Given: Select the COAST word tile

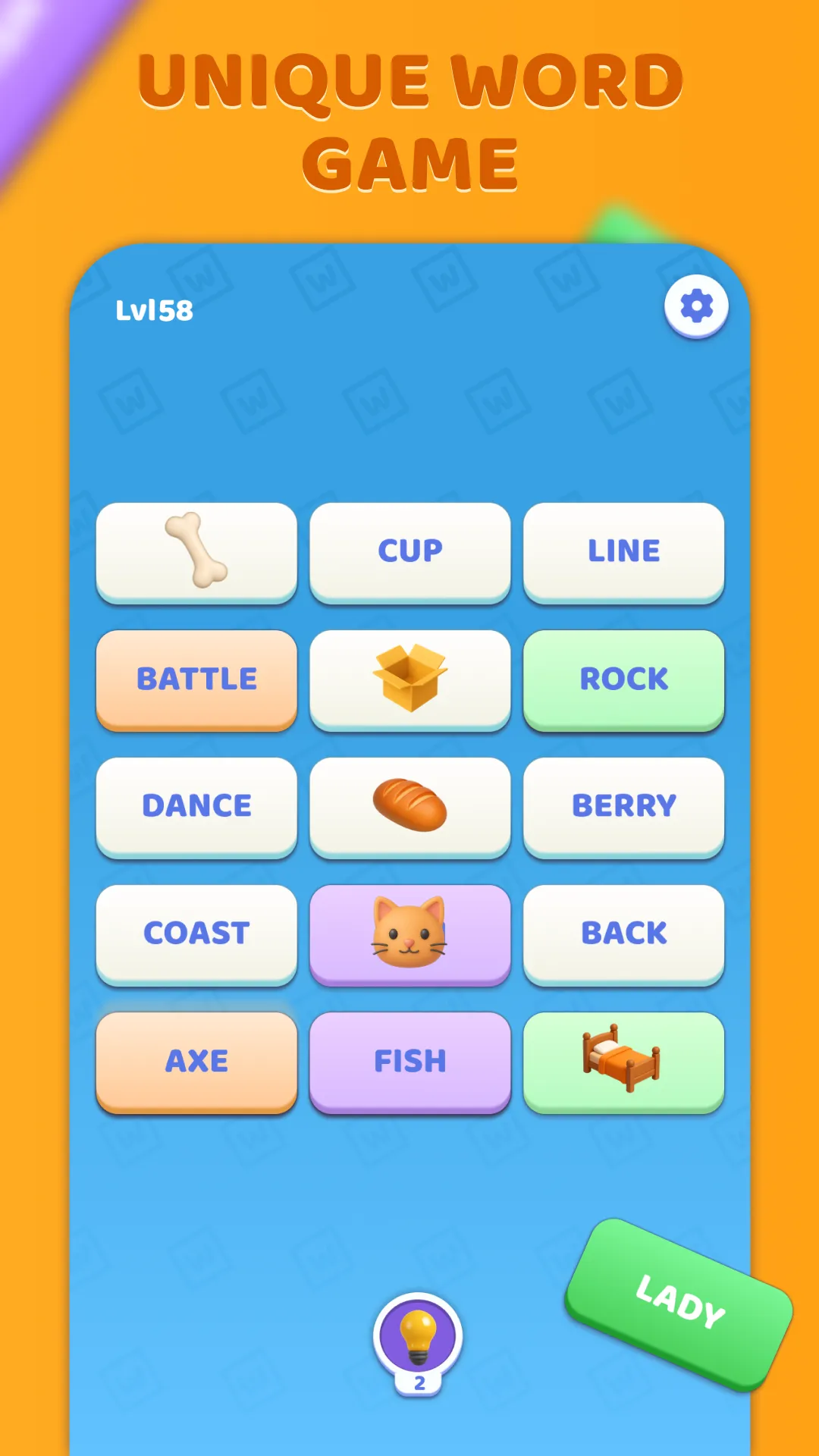Looking at the screenshot, I should 196,934.
